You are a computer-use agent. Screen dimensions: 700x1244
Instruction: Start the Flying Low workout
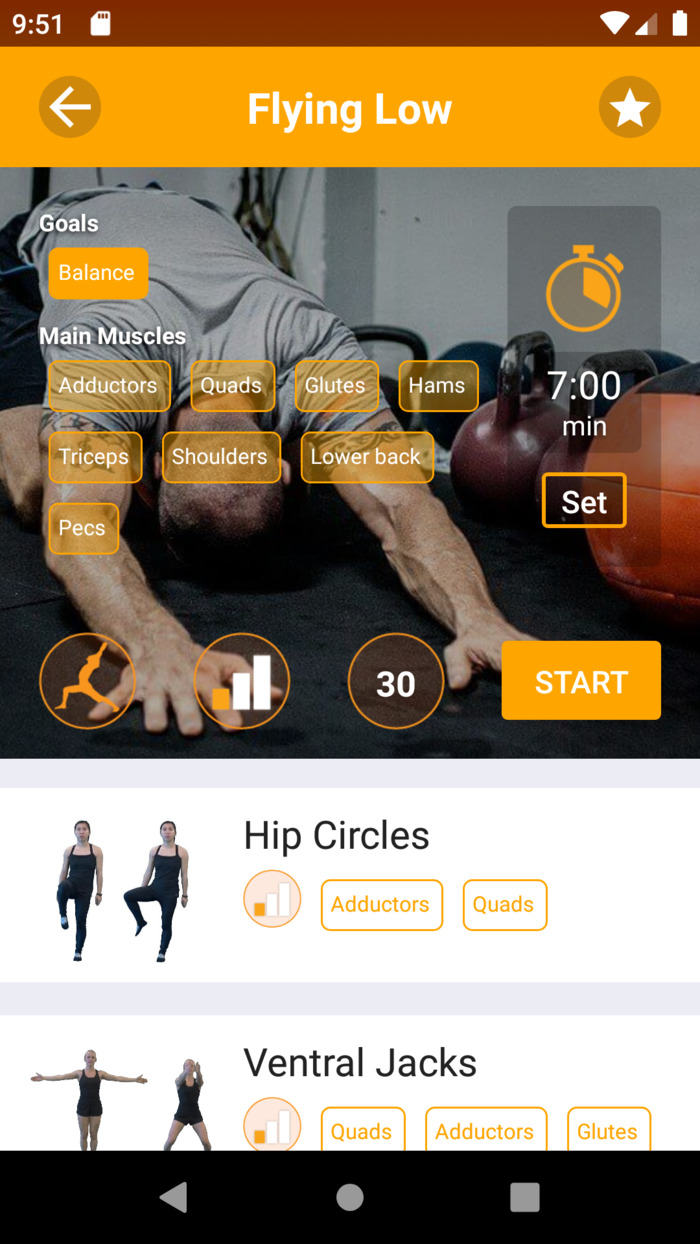point(581,681)
